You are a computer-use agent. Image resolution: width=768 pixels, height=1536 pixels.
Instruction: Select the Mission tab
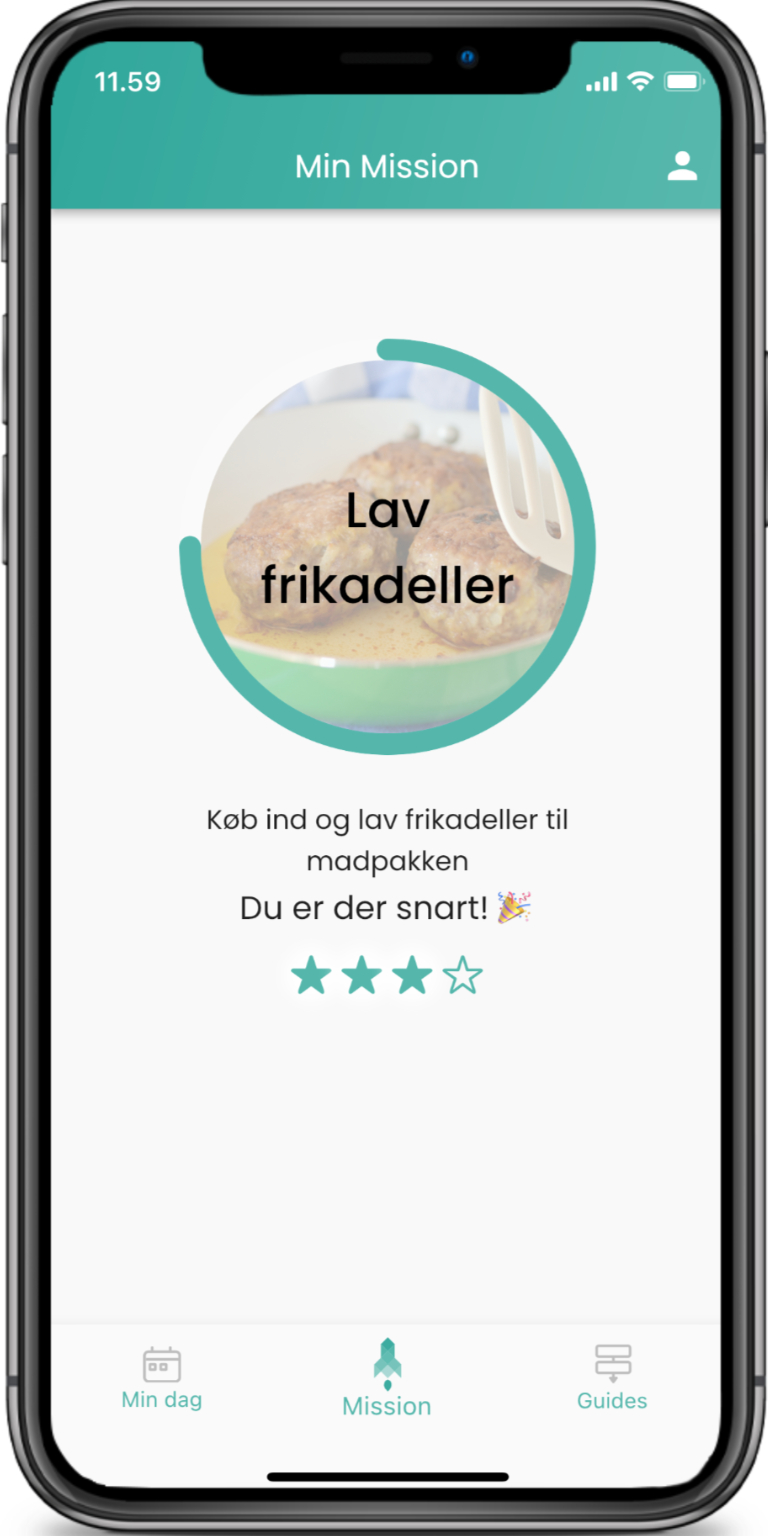click(x=386, y=1379)
